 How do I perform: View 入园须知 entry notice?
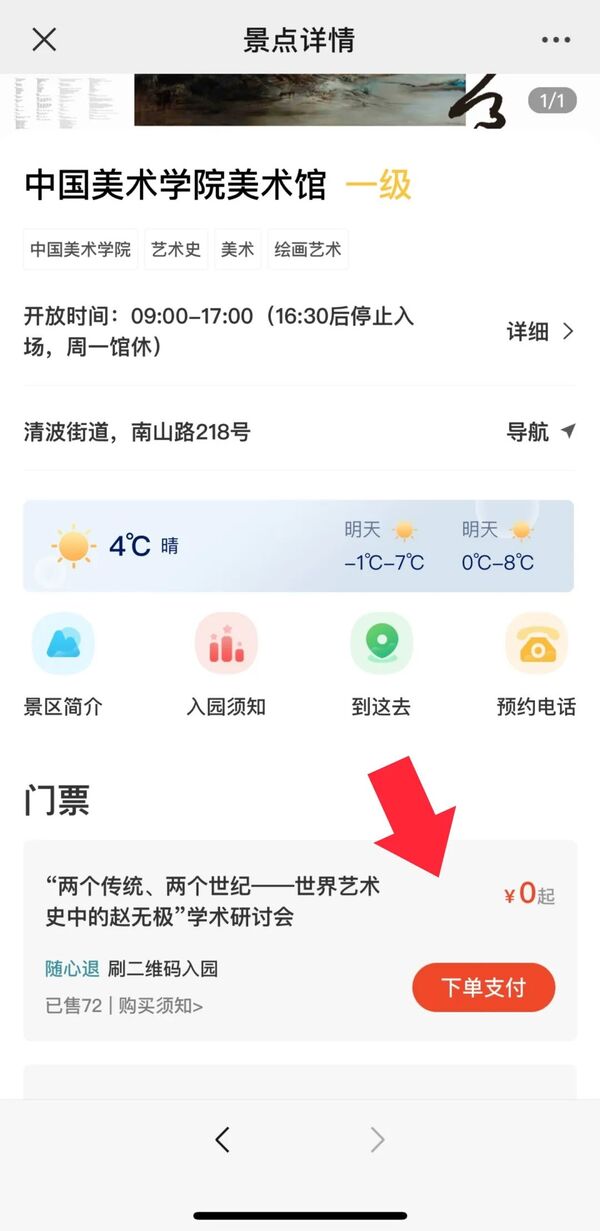[226, 665]
